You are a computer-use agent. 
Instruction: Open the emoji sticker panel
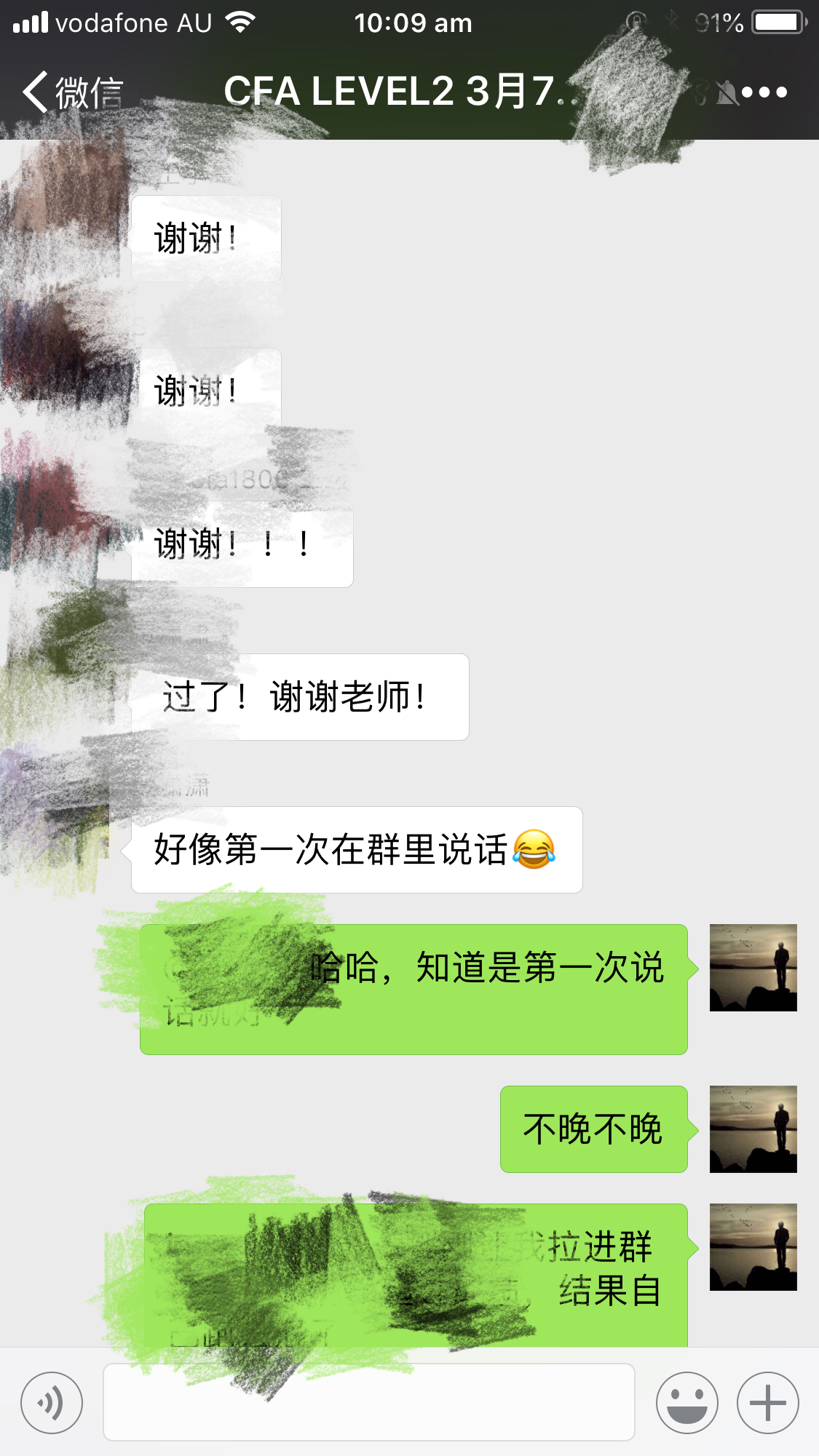[x=687, y=1402]
